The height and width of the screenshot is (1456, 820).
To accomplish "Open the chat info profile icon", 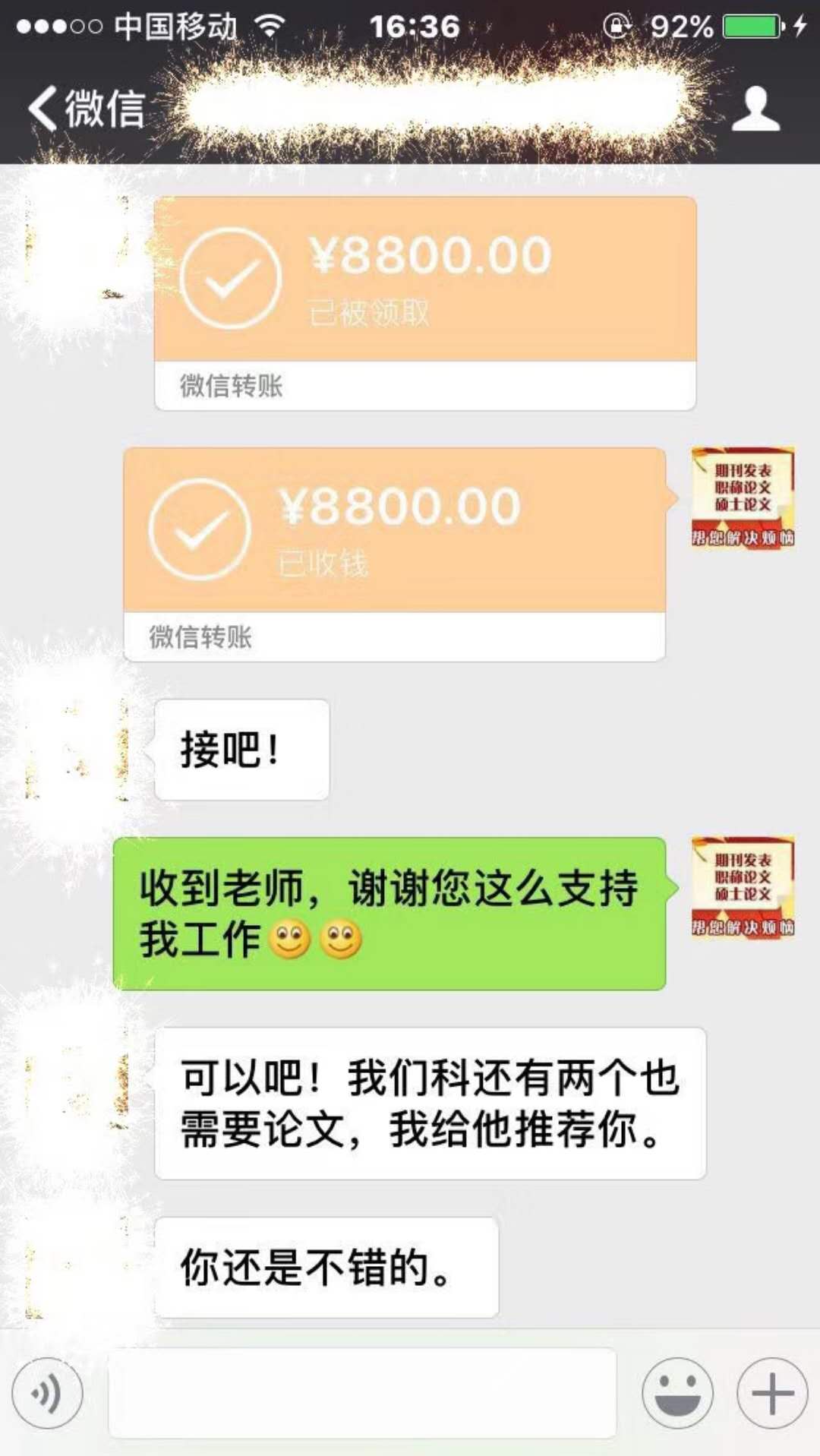I will tap(755, 109).
